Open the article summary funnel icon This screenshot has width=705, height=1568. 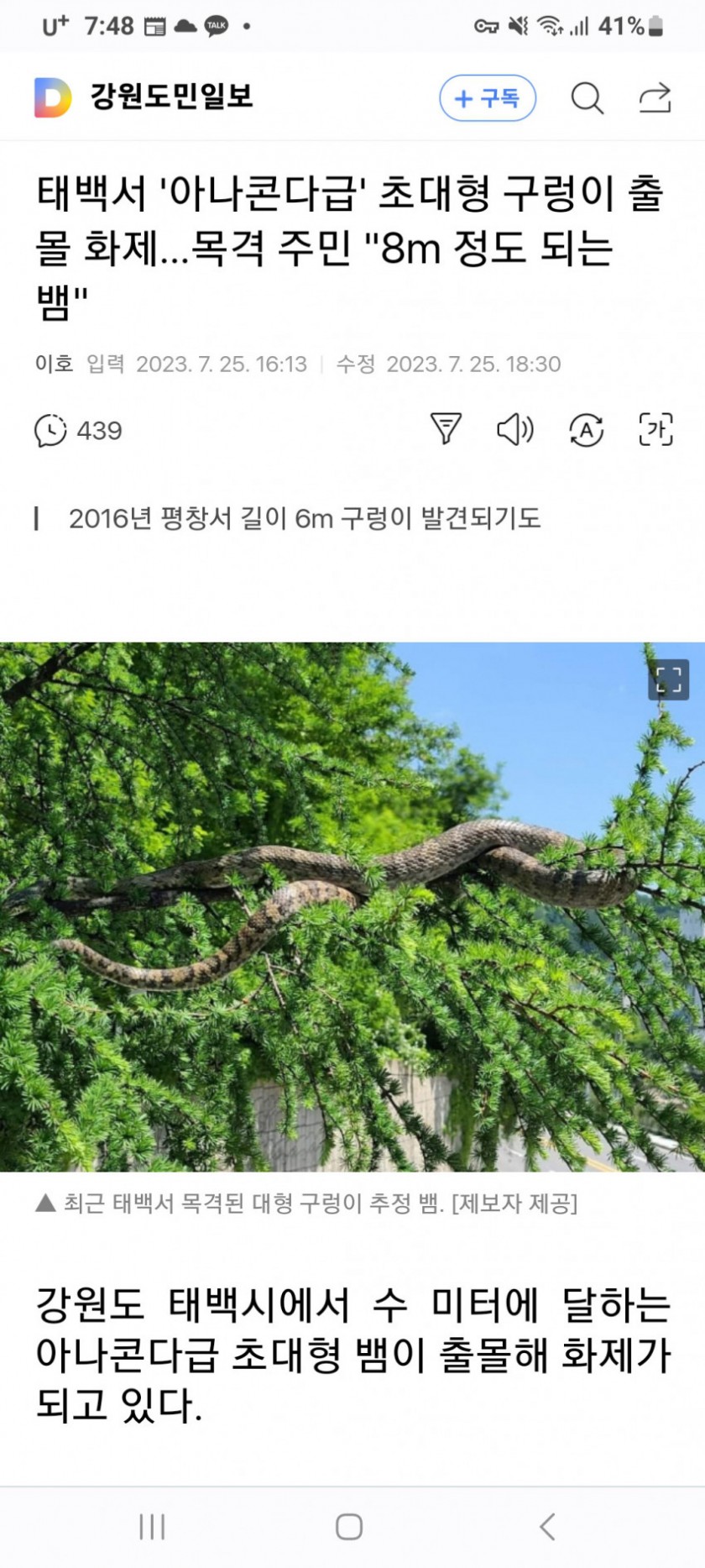pos(446,429)
